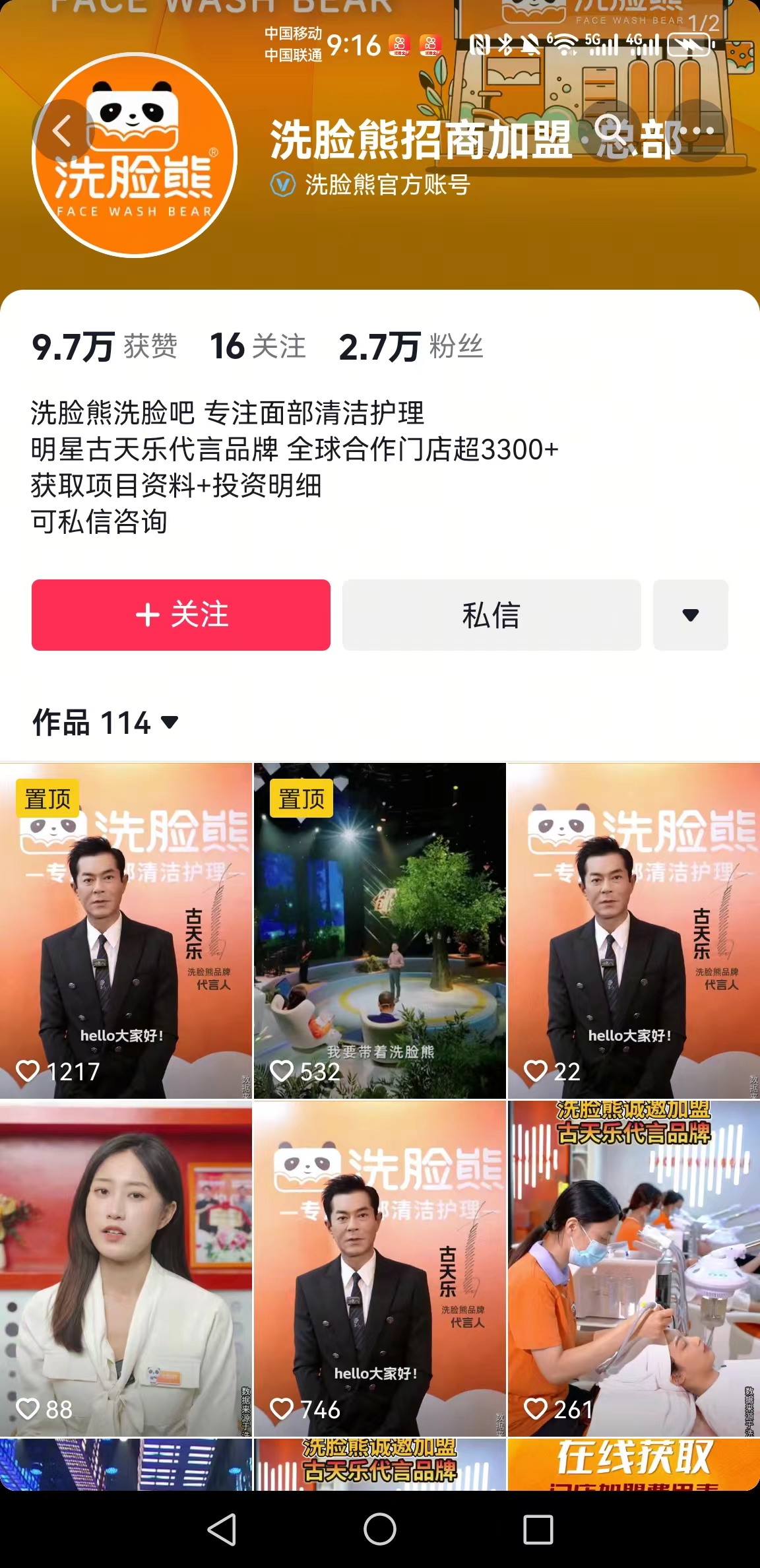Open the woman presenter video with 88 likes
This screenshot has height=1568, width=760.
[x=126, y=1268]
